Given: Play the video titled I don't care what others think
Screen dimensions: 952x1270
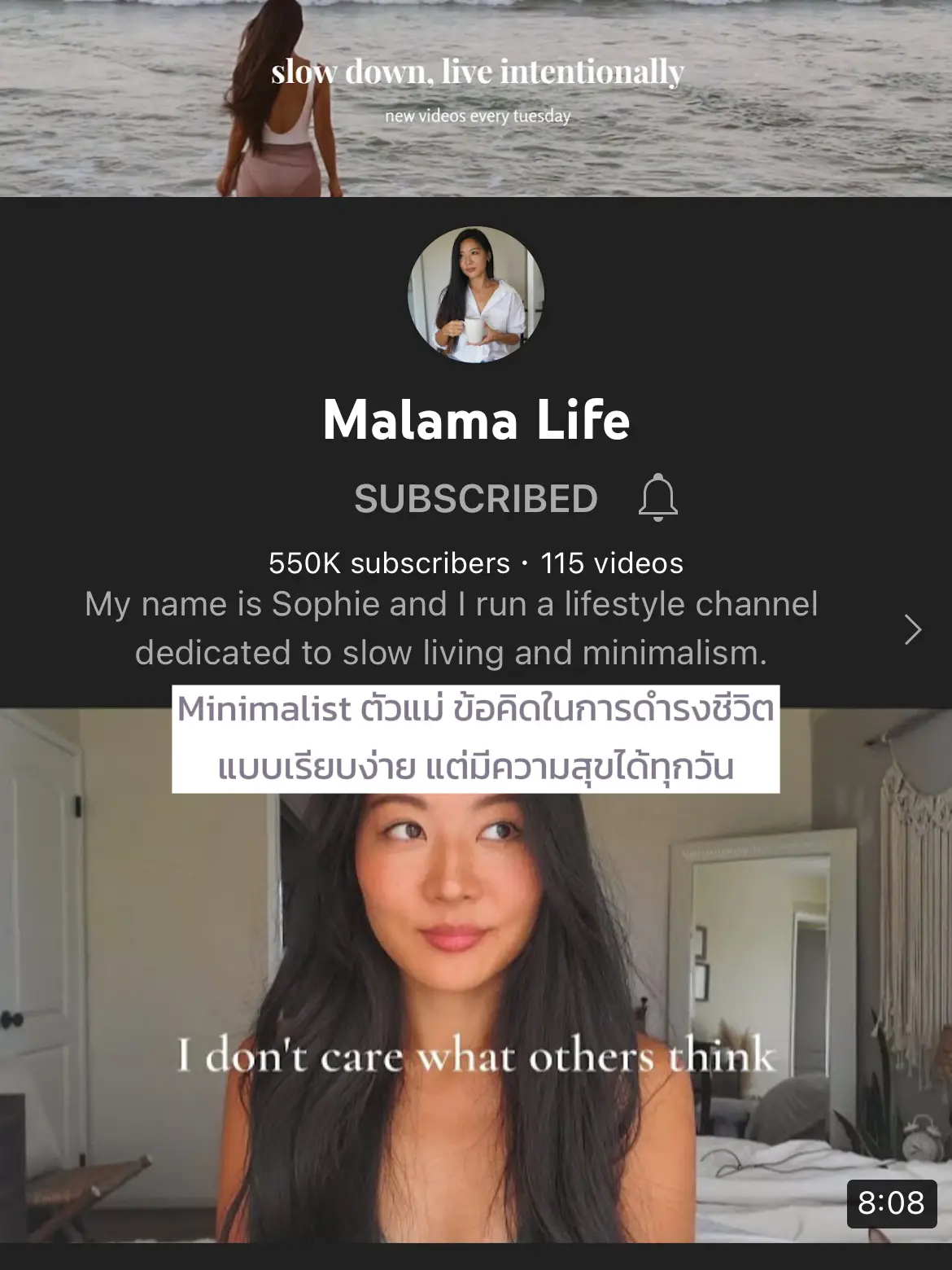Looking at the screenshot, I should (476, 977).
